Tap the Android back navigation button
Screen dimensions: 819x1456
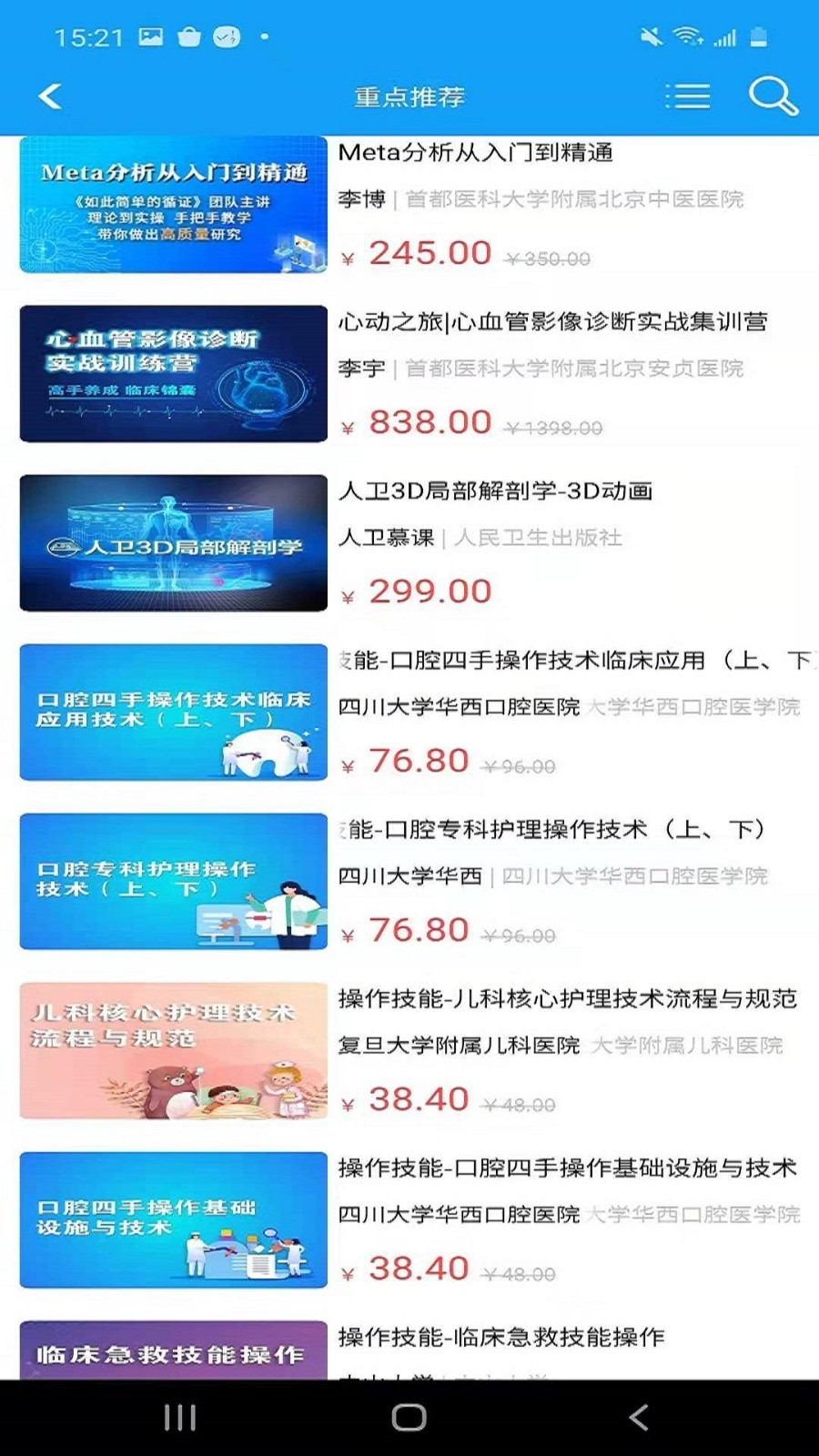coord(638,1416)
